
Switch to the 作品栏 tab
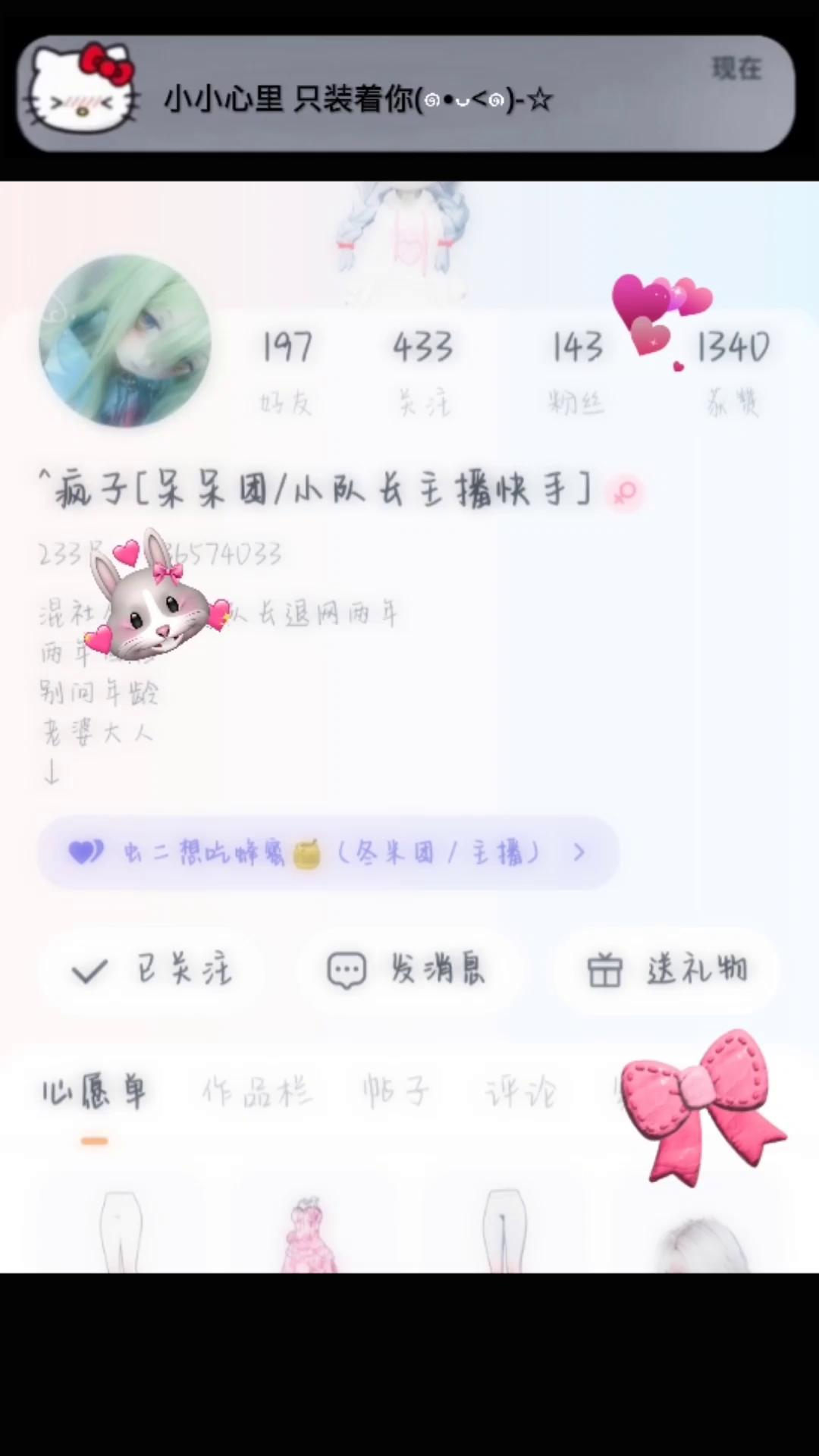256,1093
